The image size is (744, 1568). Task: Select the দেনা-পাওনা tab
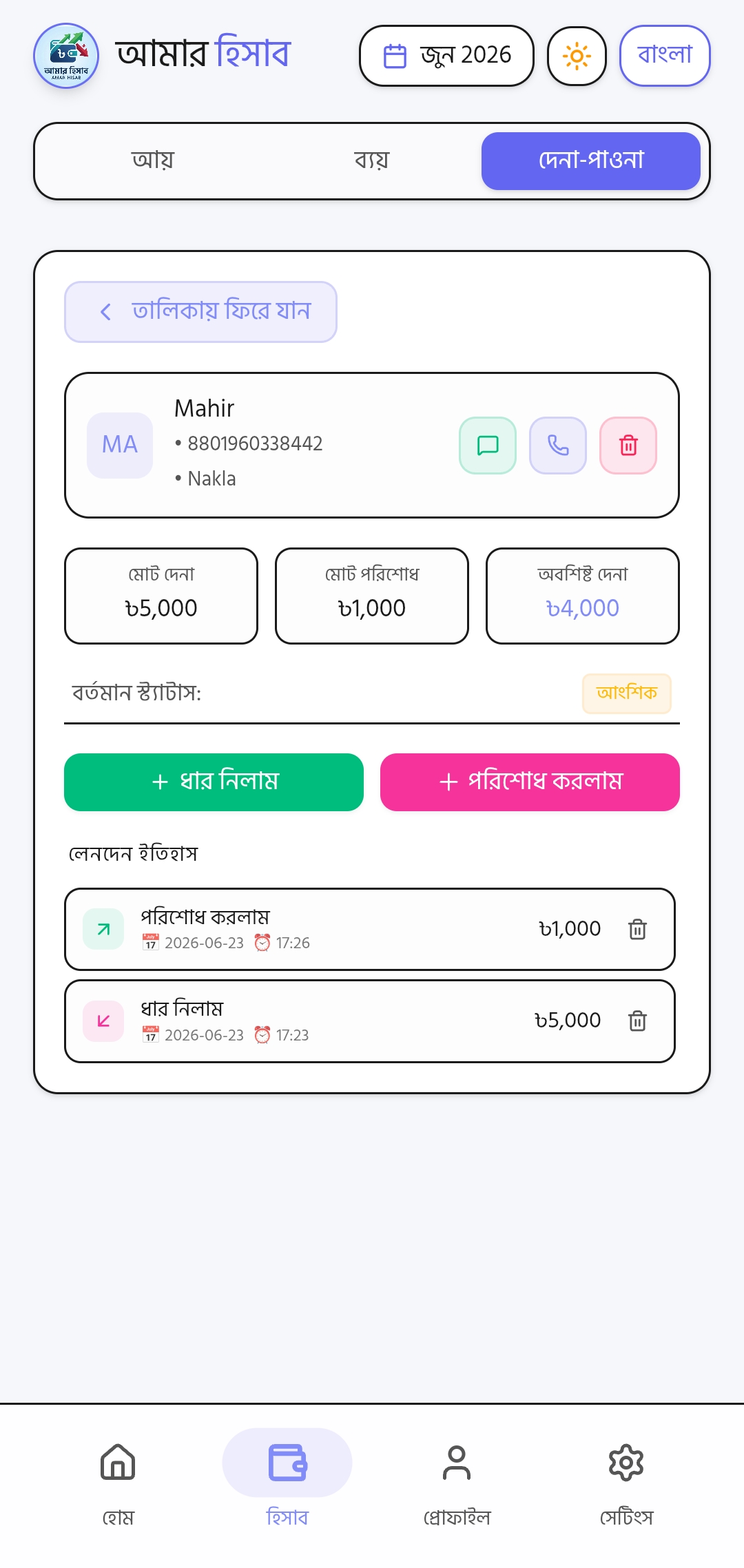pos(591,160)
